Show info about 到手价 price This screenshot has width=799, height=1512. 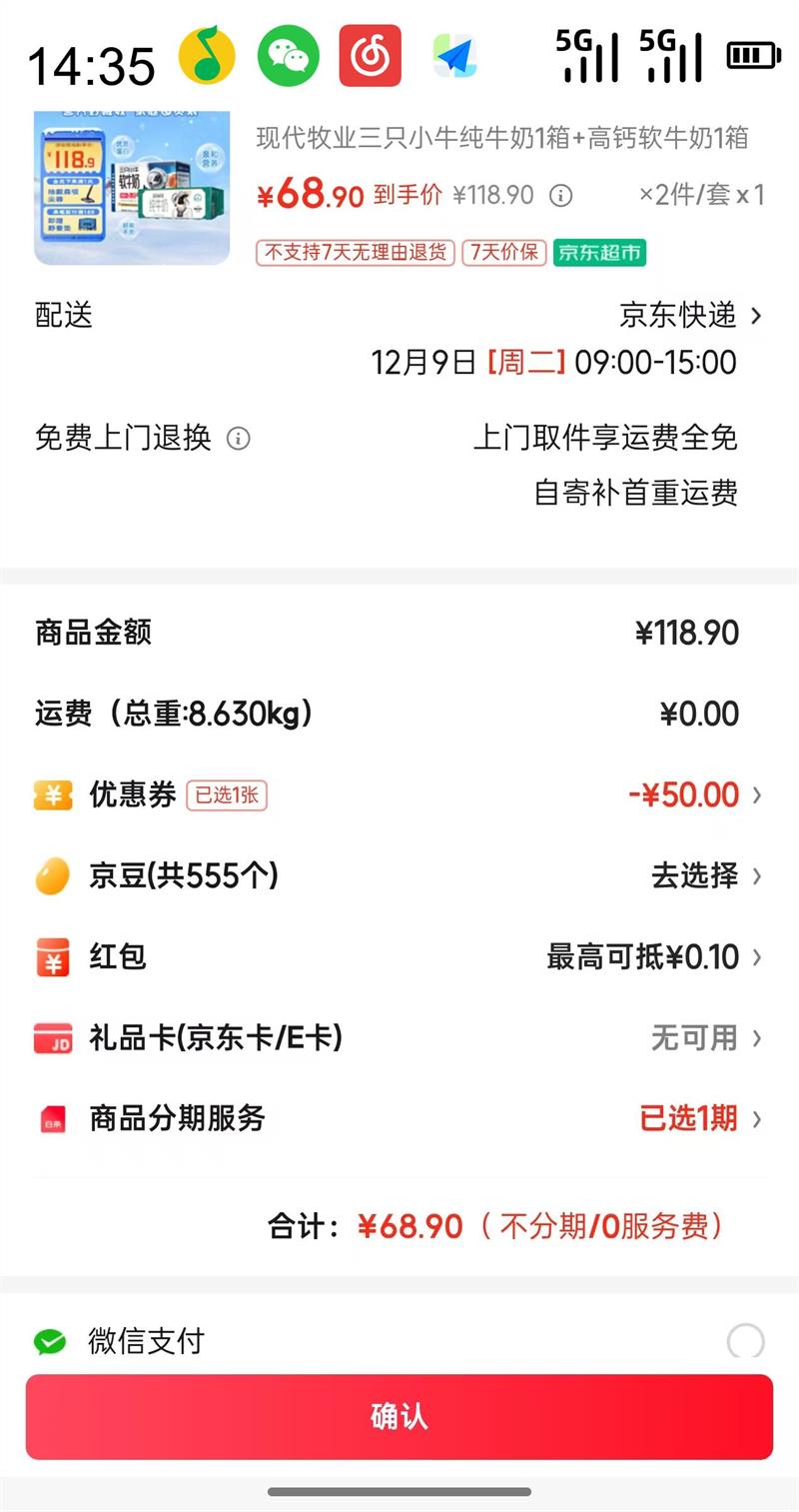click(x=561, y=195)
